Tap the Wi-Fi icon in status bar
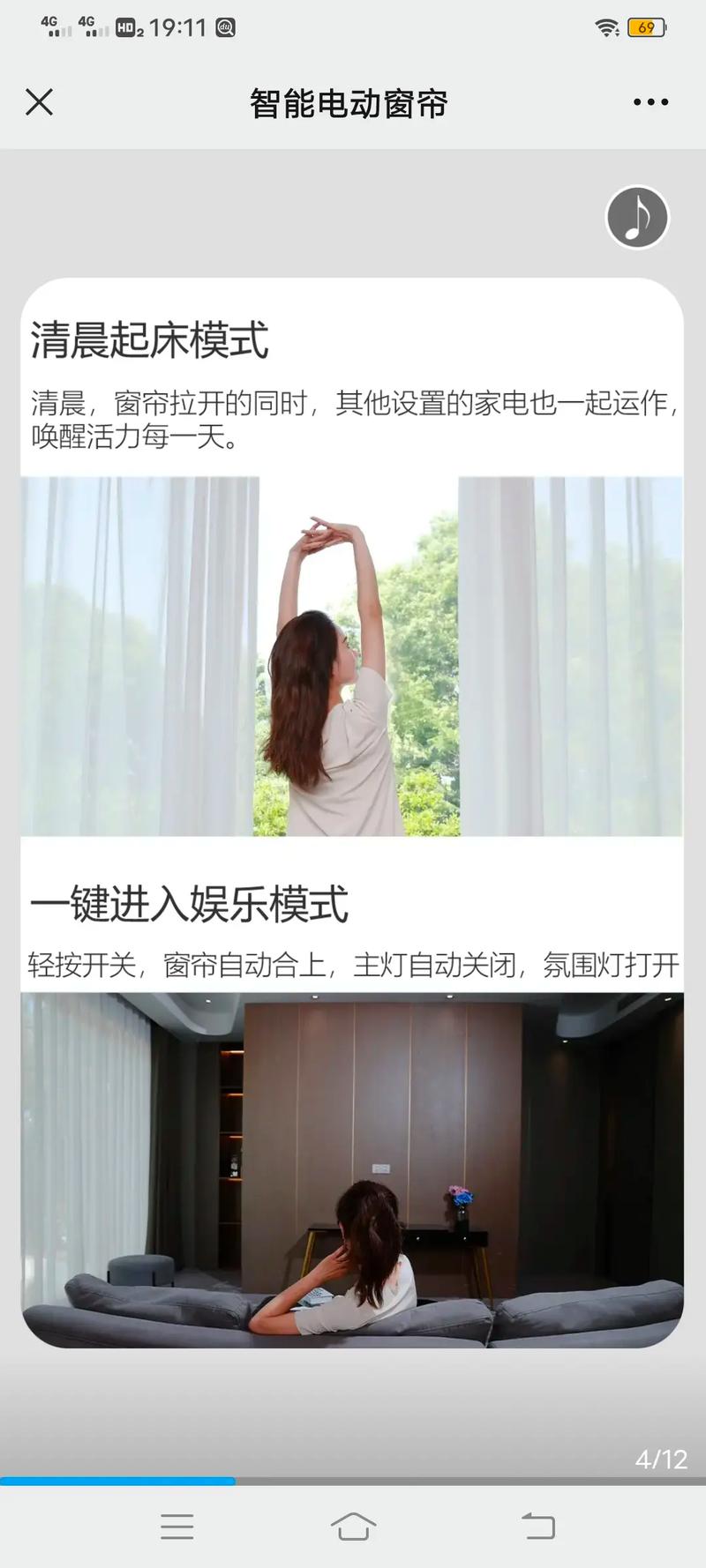The image size is (706, 1568). pyautogui.click(x=605, y=26)
